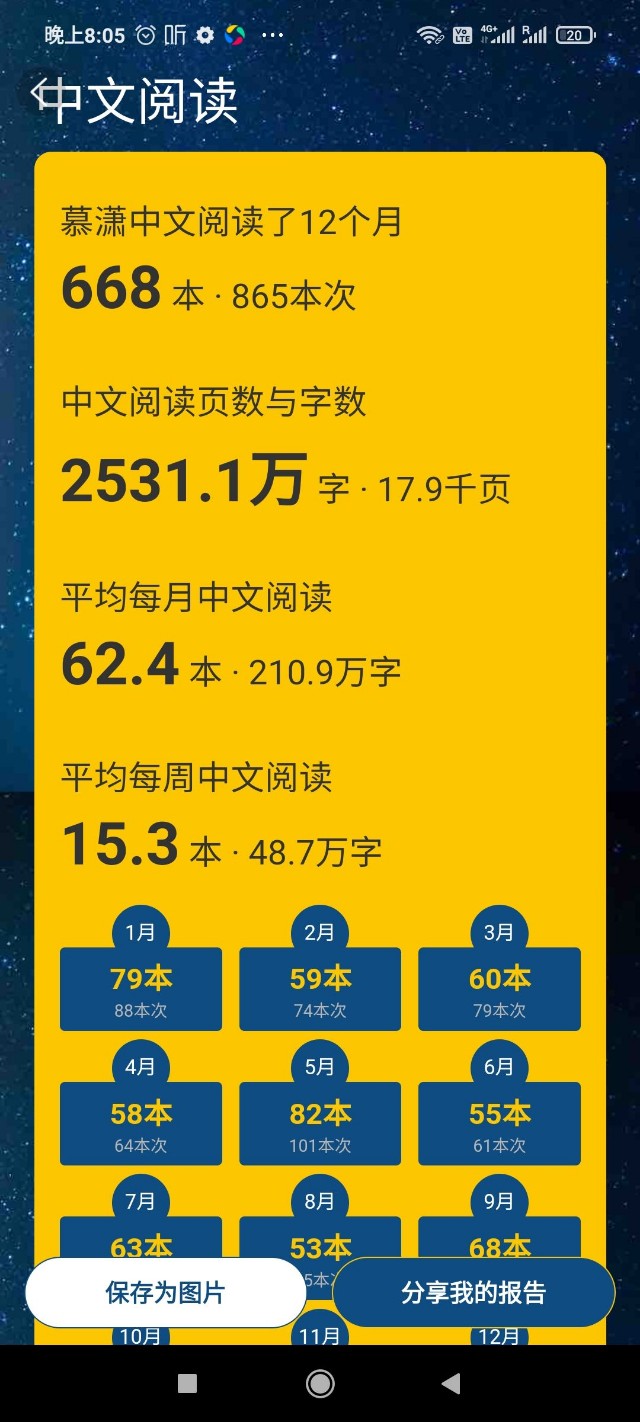Image resolution: width=640 pixels, height=1422 pixels.
Task: Go to the home screen
Action: (x=320, y=1383)
